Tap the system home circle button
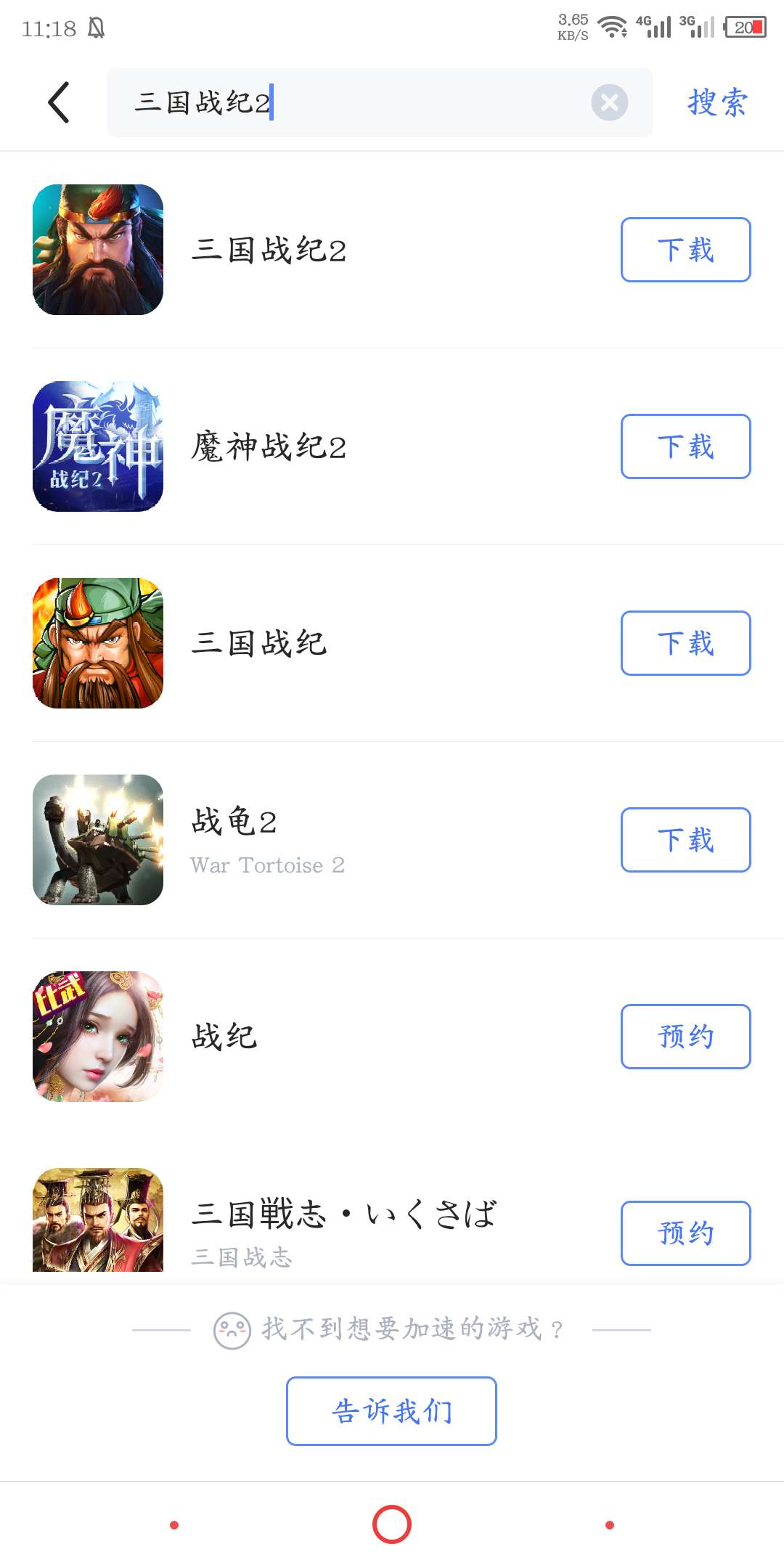784x1568 pixels. click(x=392, y=1524)
